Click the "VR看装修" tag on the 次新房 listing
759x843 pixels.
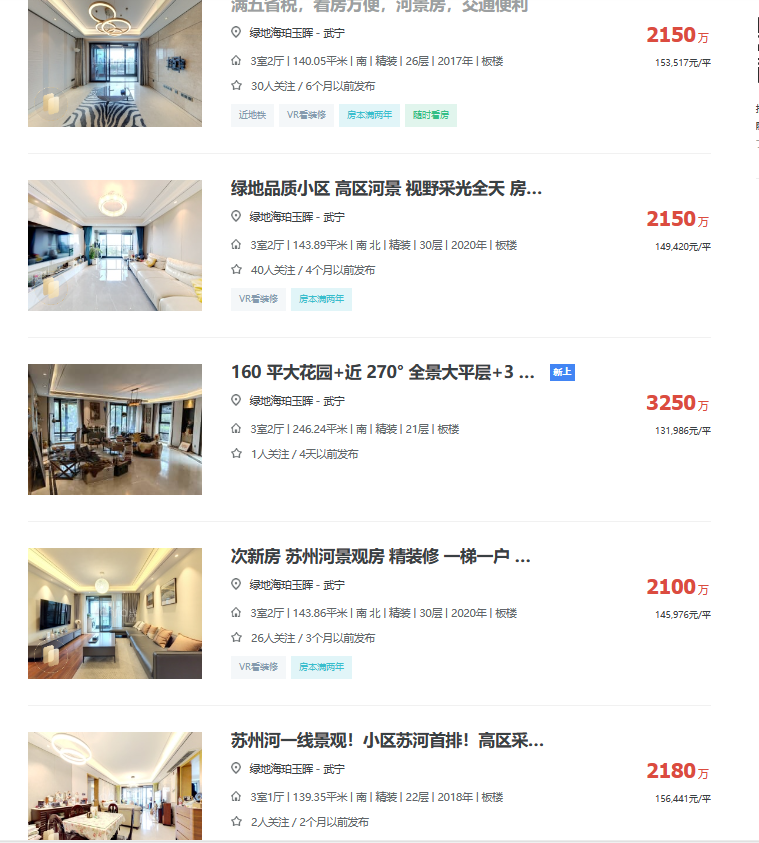(x=258, y=666)
